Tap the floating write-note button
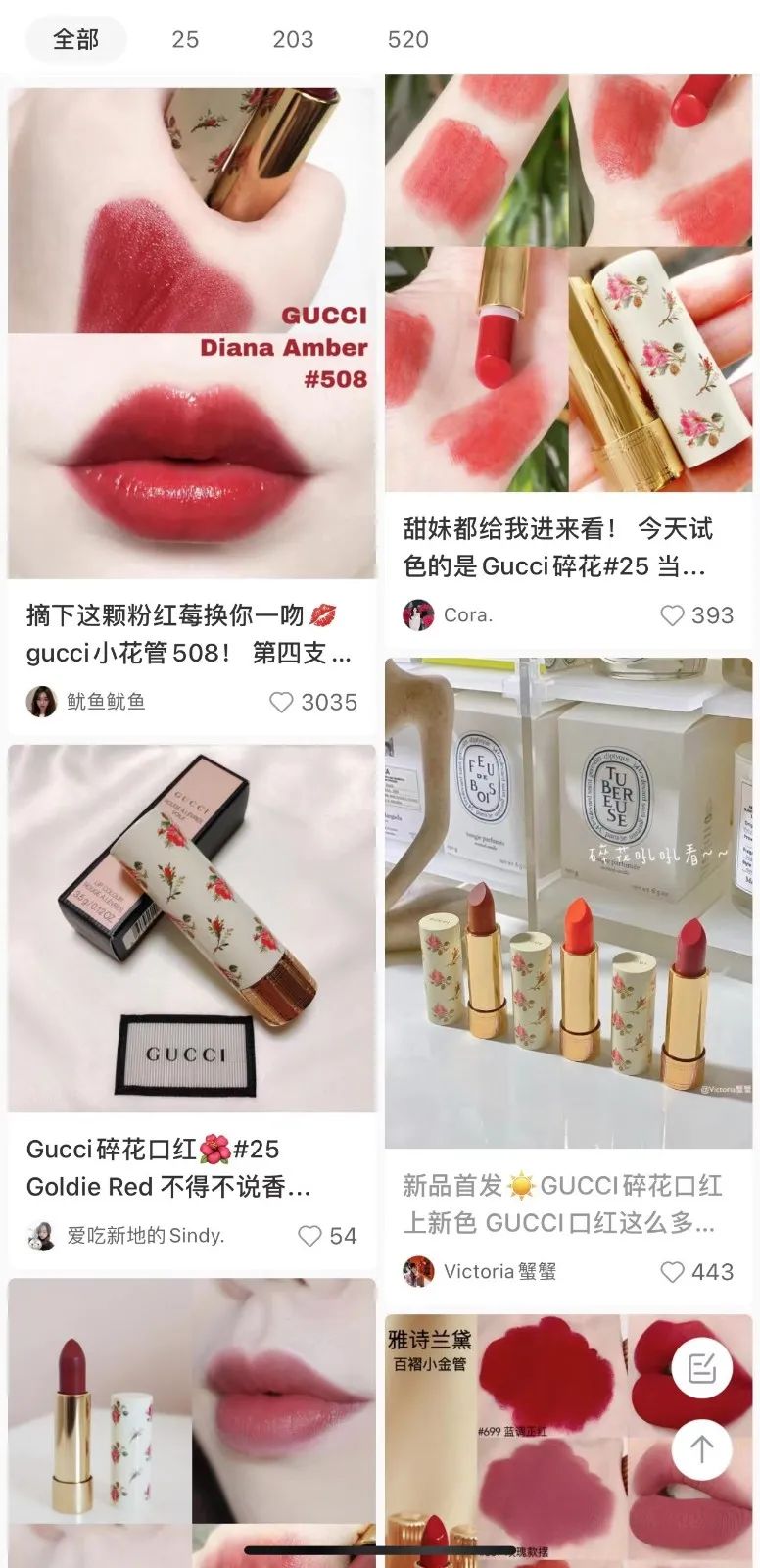Viewport: 760px width, 1568px height. (x=701, y=1368)
